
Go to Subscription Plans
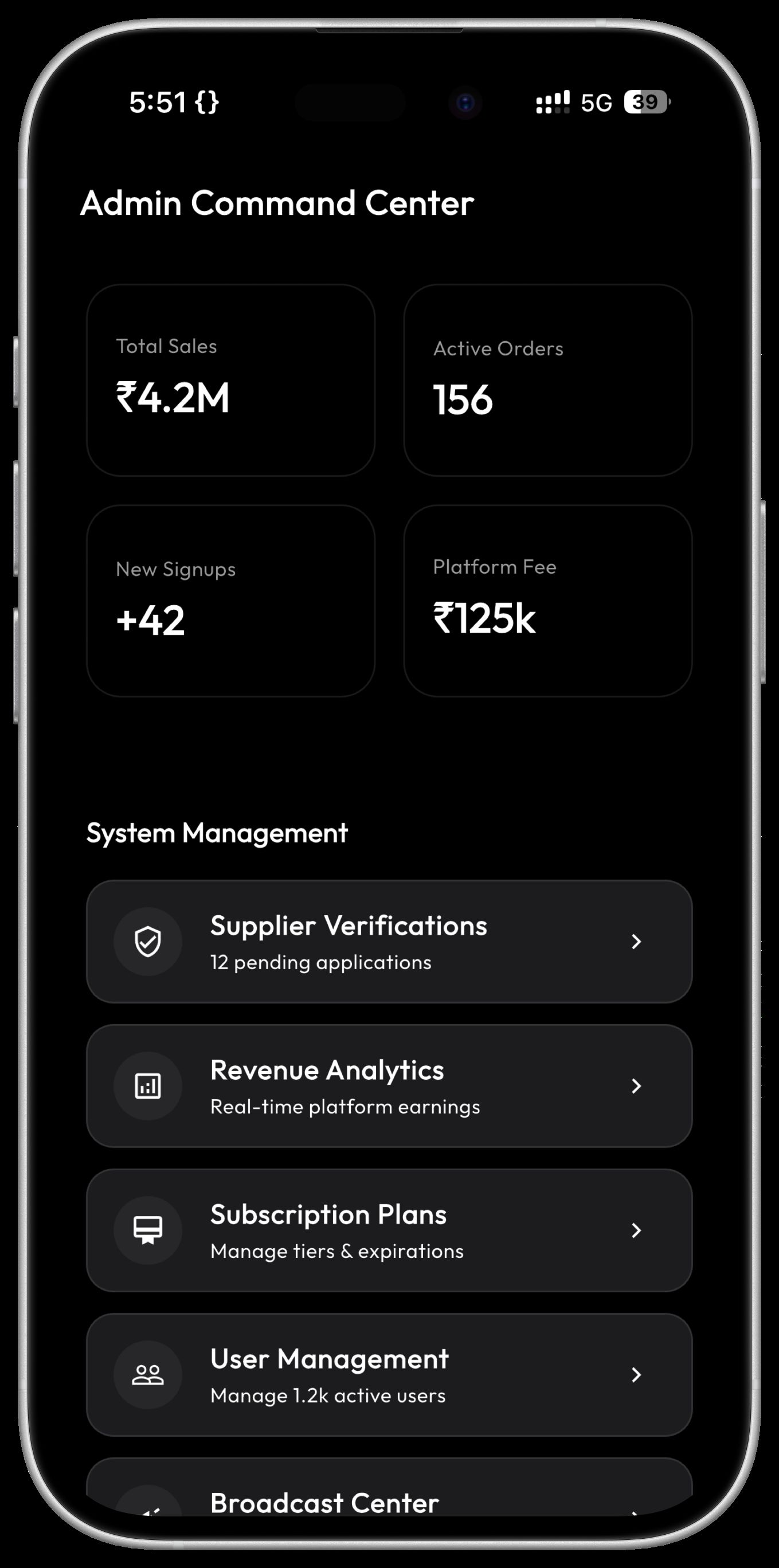click(x=389, y=1229)
